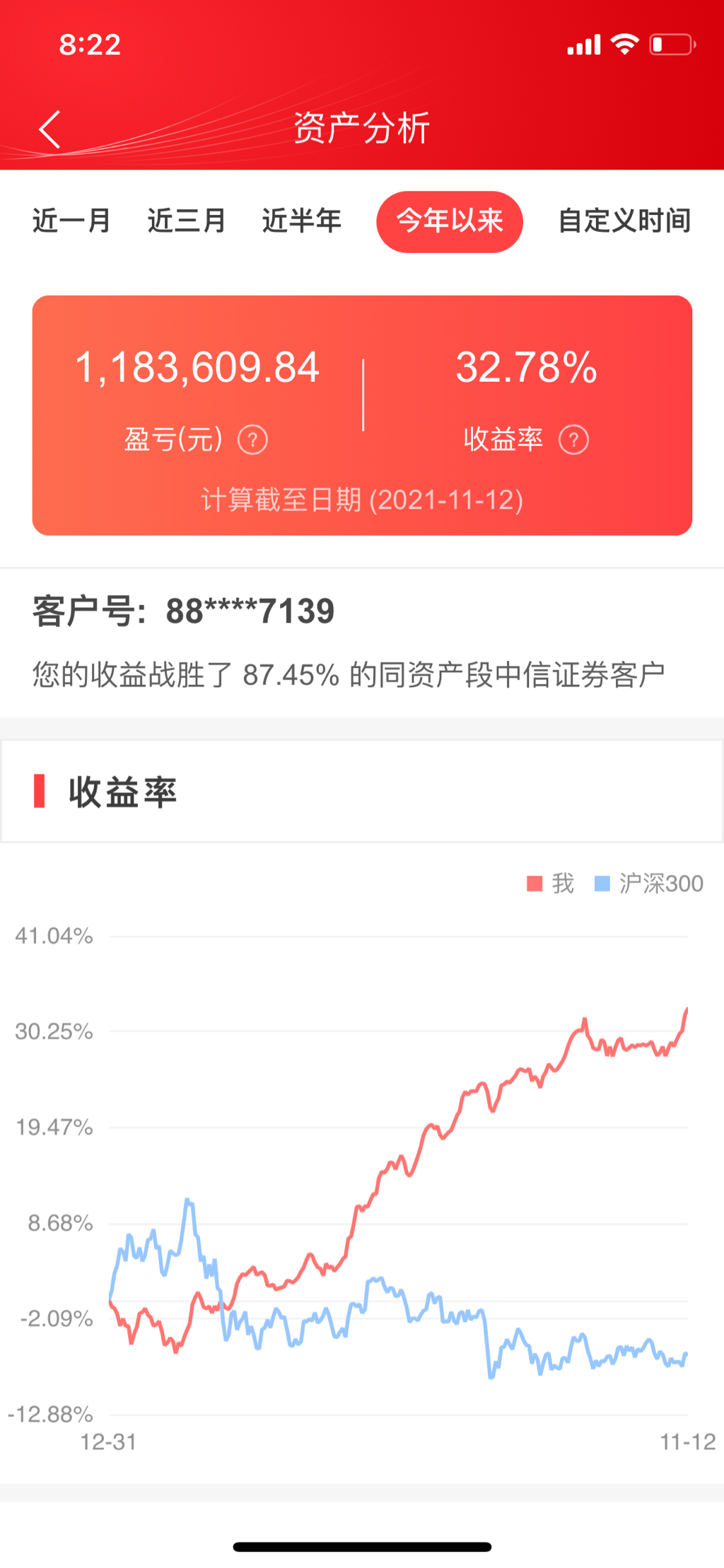
Task: Select the 近三月 time range
Action: pos(187,221)
